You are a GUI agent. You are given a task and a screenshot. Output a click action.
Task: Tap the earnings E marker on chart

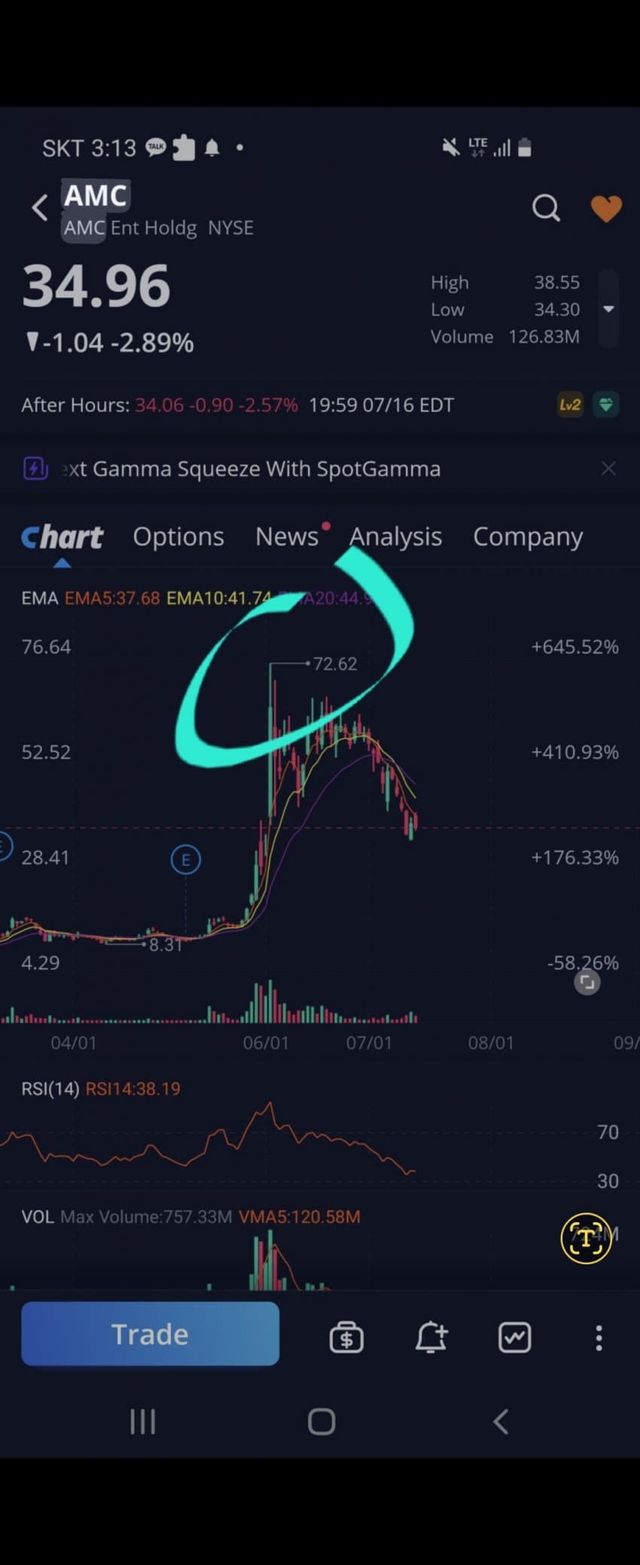185,859
